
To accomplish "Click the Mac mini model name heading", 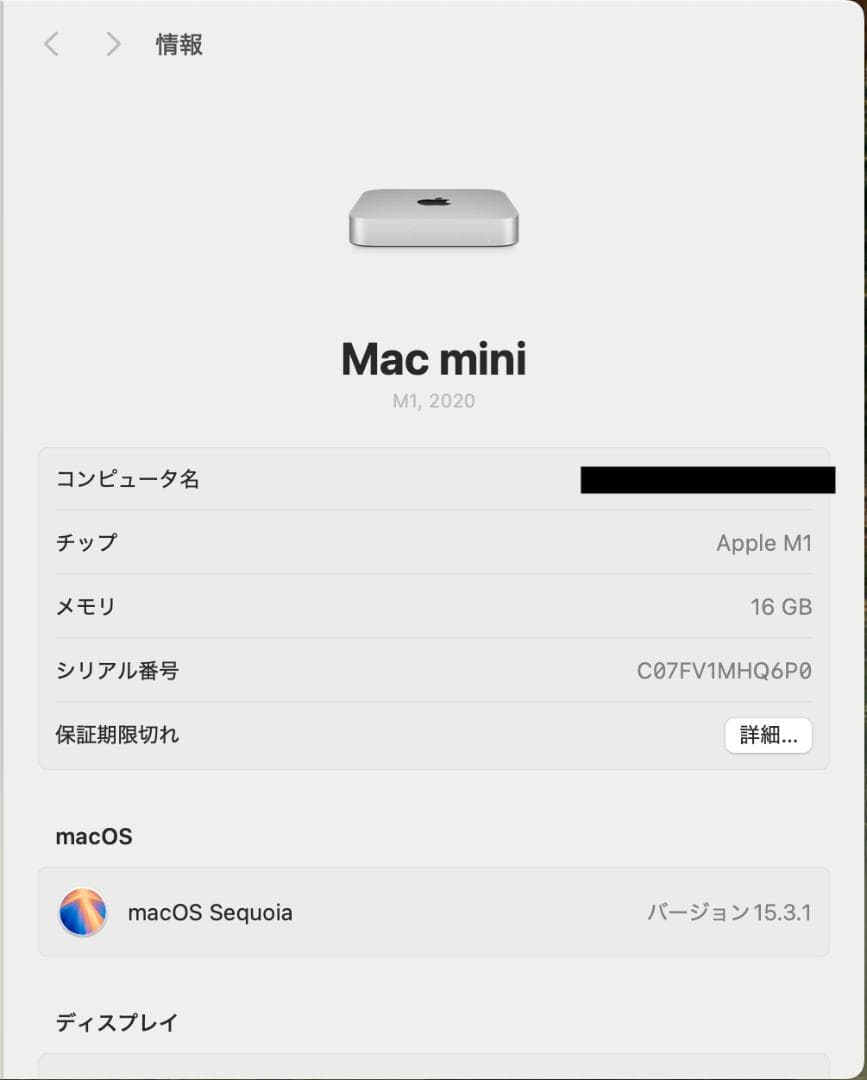I will tap(433, 359).
